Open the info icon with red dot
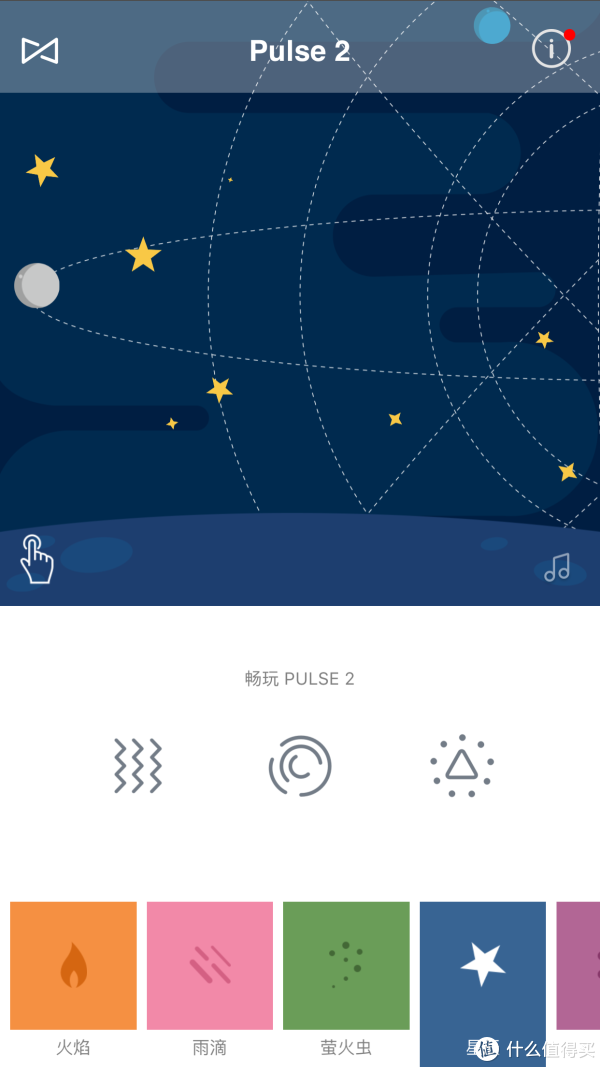The image size is (600, 1067). pos(551,48)
